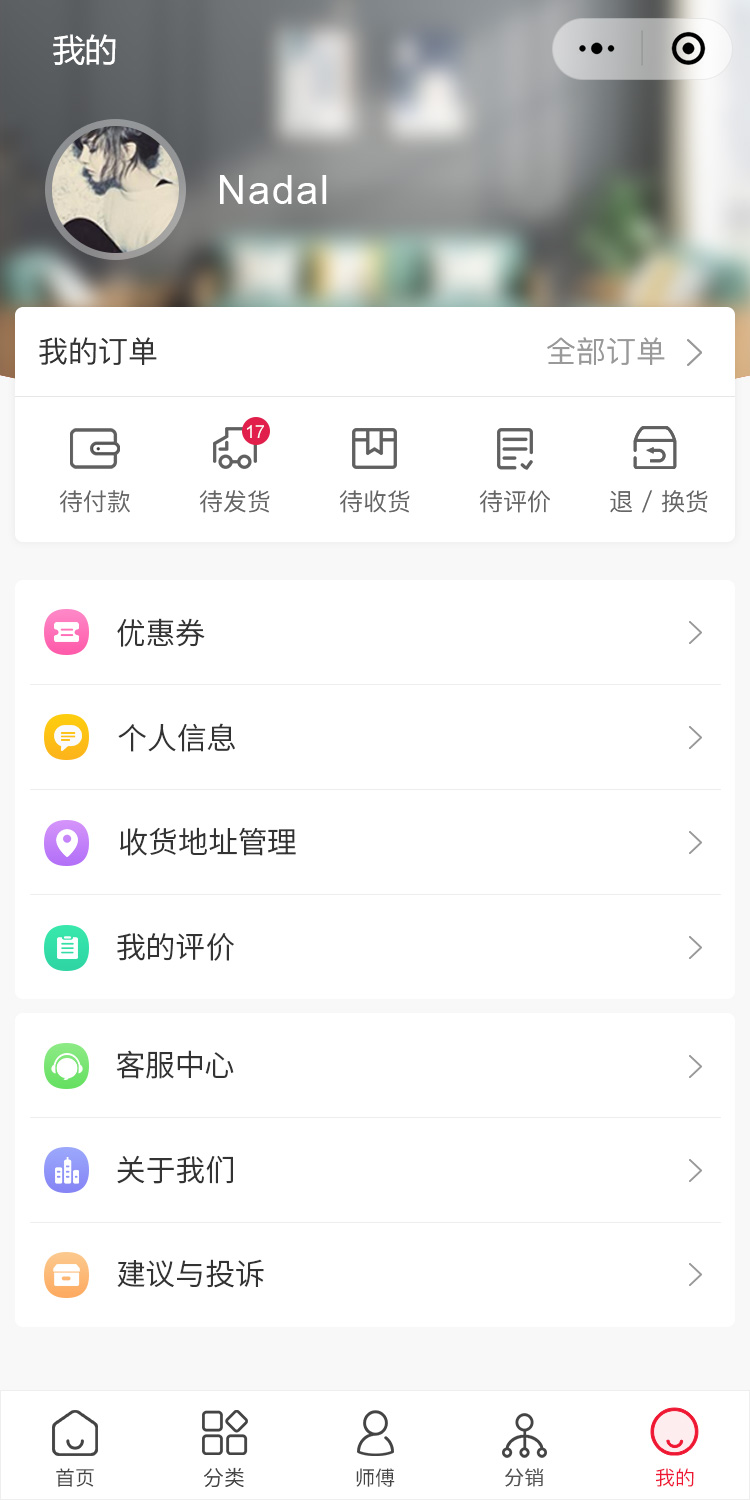
Task: Open 建议与投诉 suggestions and complaints
Action: (x=375, y=1275)
